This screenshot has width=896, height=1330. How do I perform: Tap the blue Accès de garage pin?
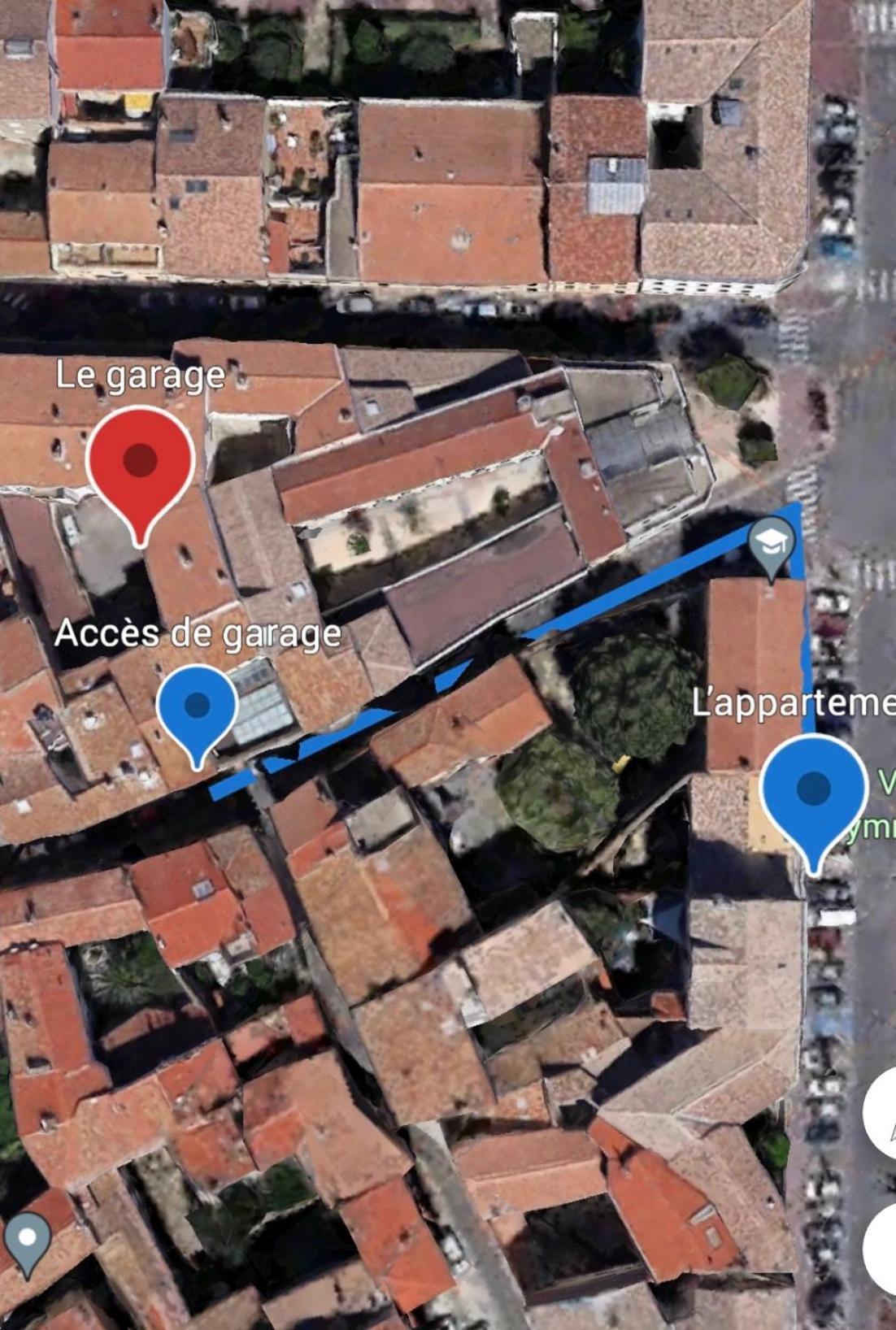tap(197, 706)
